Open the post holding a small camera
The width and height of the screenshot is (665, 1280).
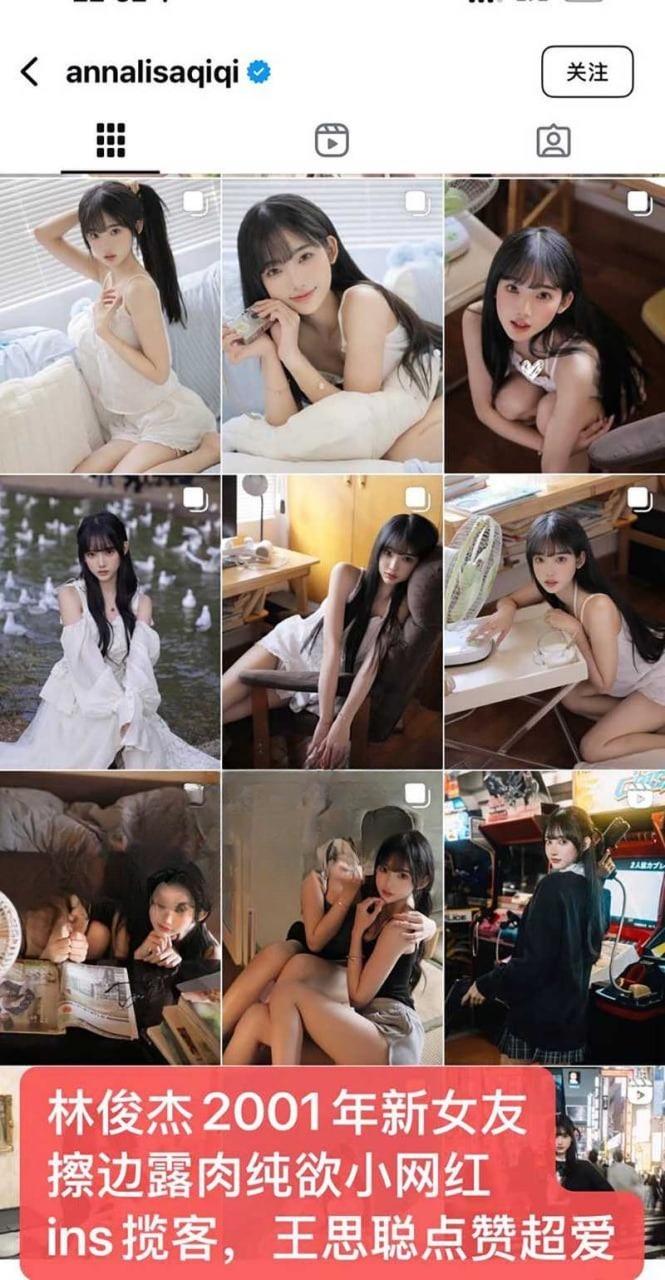coord(332,325)
